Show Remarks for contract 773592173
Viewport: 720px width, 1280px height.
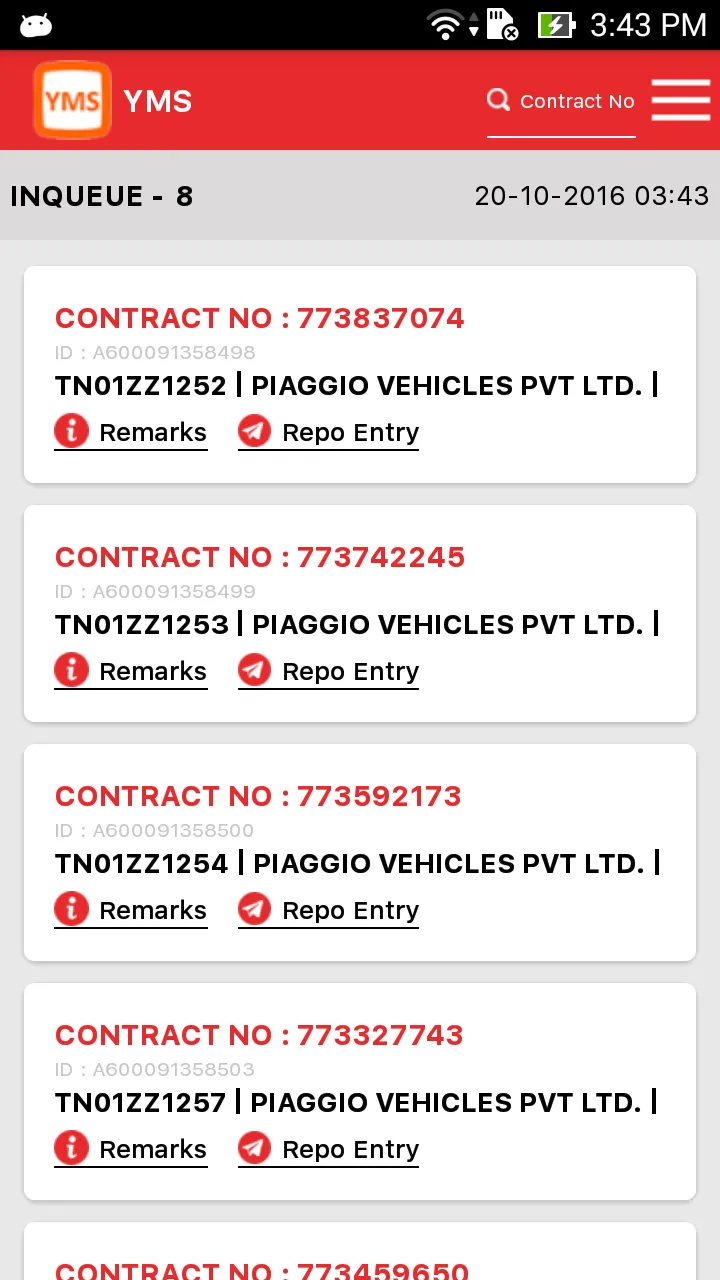(131, 910)
